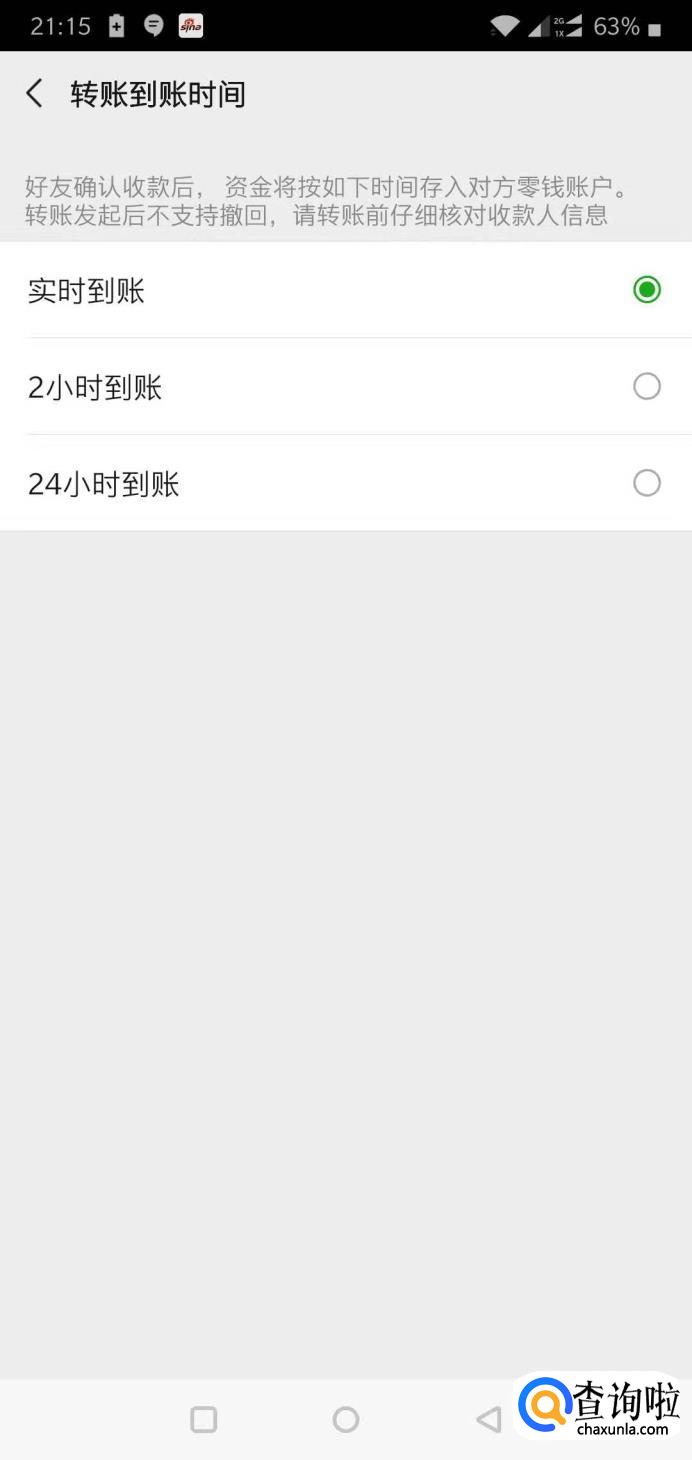Select 实时到账 option
Viewport: 692px width, 1460px height.
pos(646,291)
